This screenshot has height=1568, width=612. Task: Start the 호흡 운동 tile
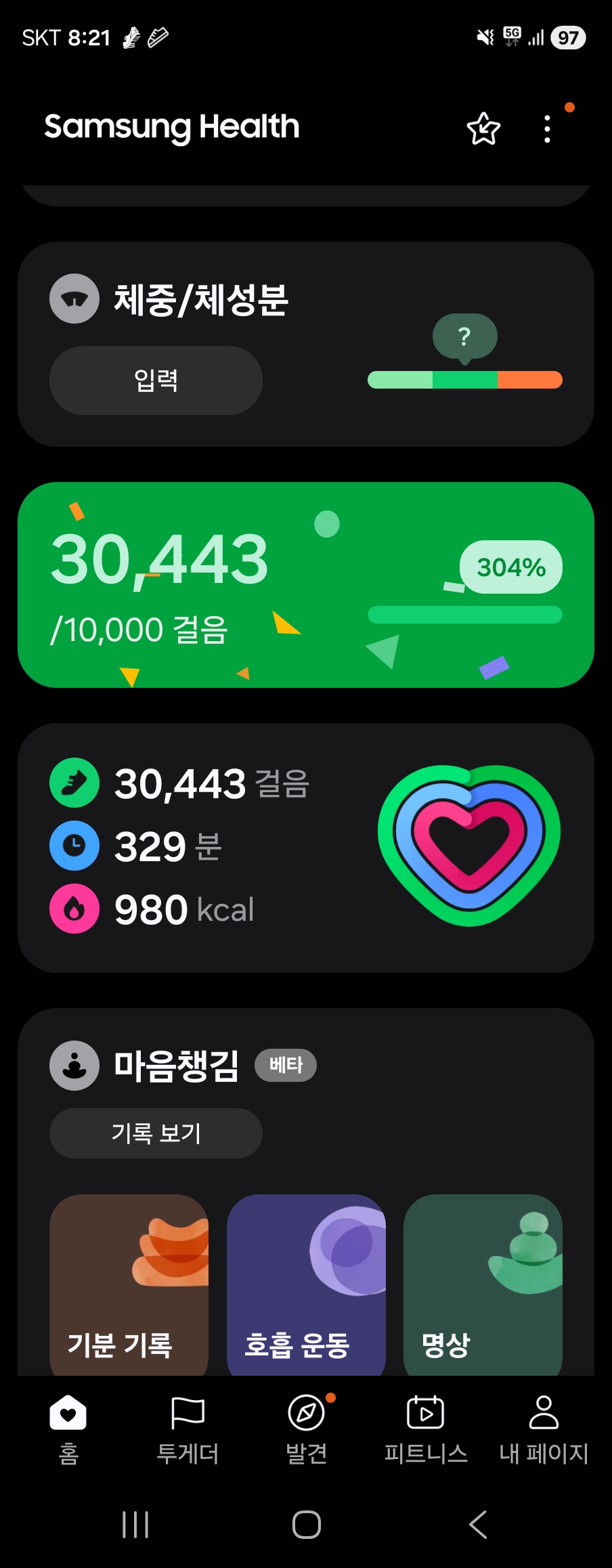(x=306, y=1285)
